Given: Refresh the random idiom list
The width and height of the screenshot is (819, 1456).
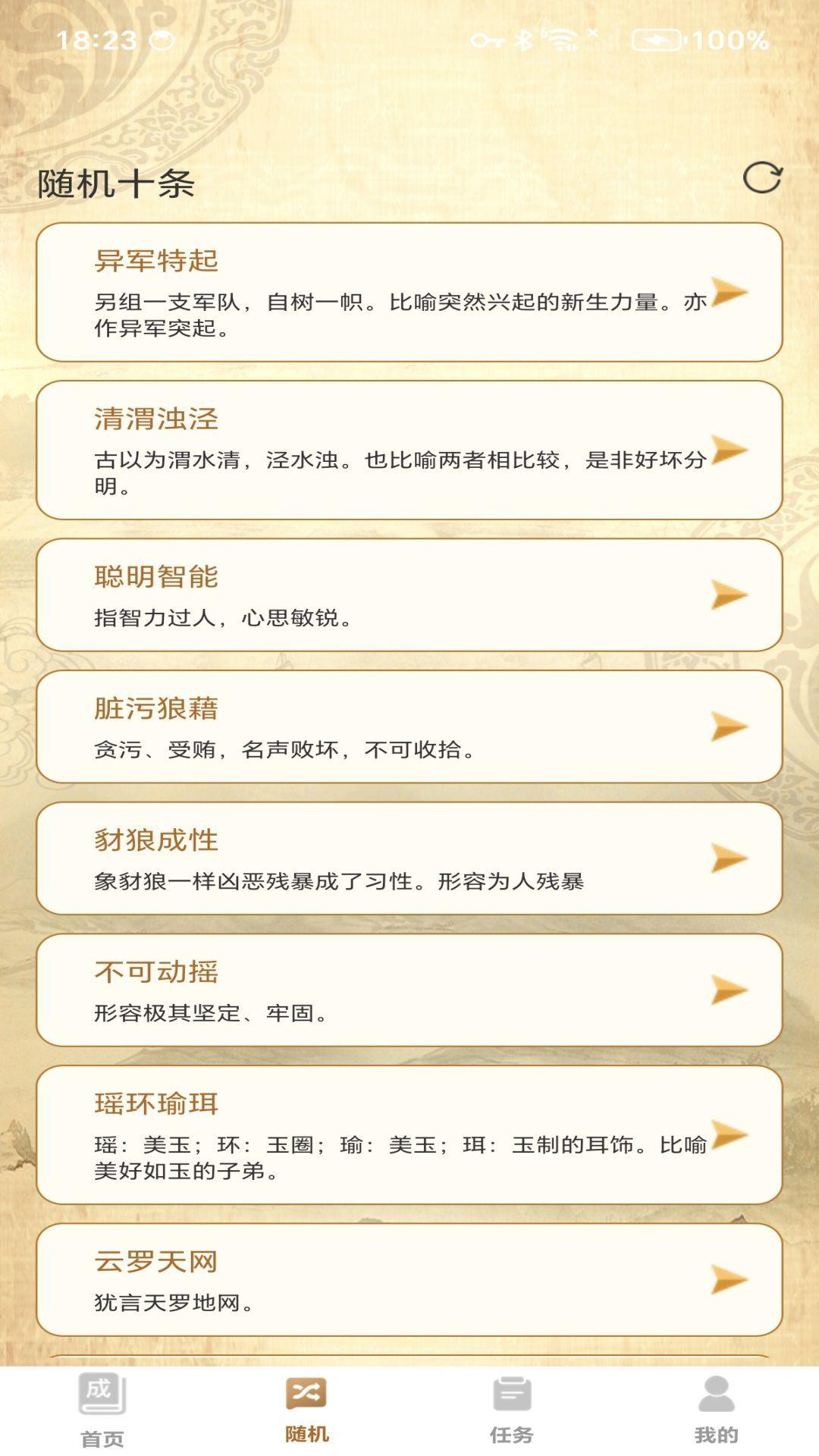Looking at the screenshot, I should (x=764, y=178).
